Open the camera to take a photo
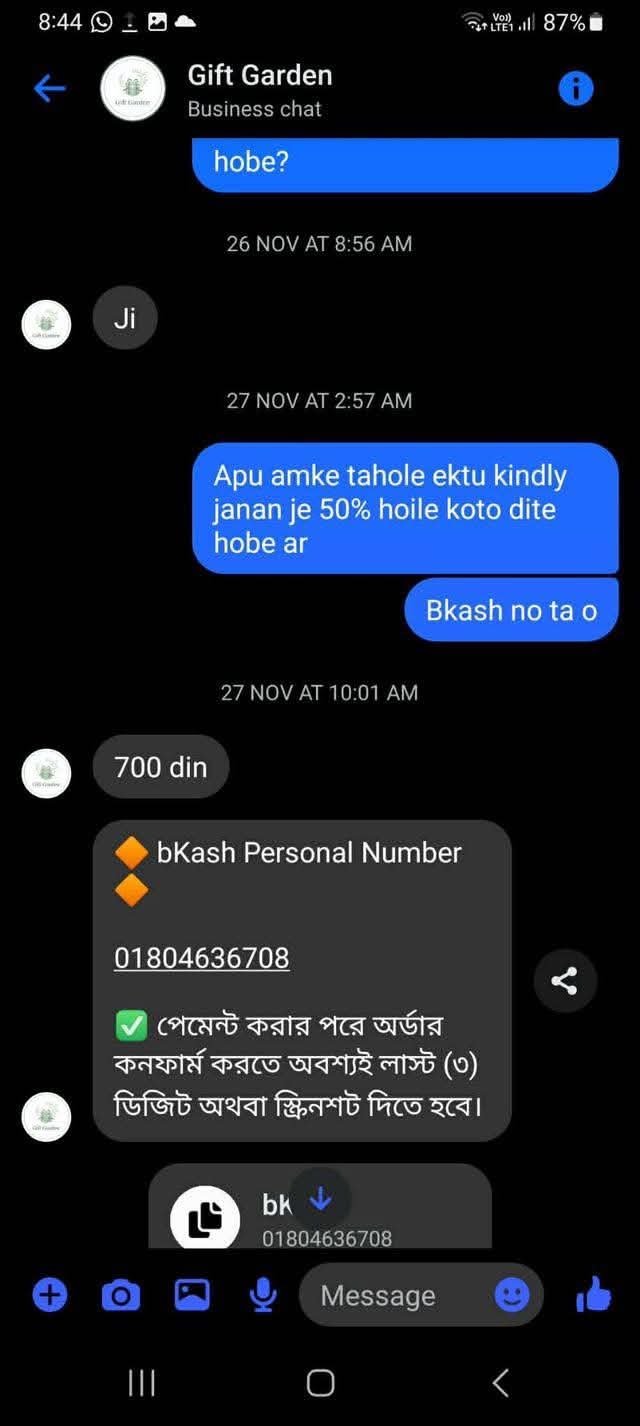 point(121,1296)
